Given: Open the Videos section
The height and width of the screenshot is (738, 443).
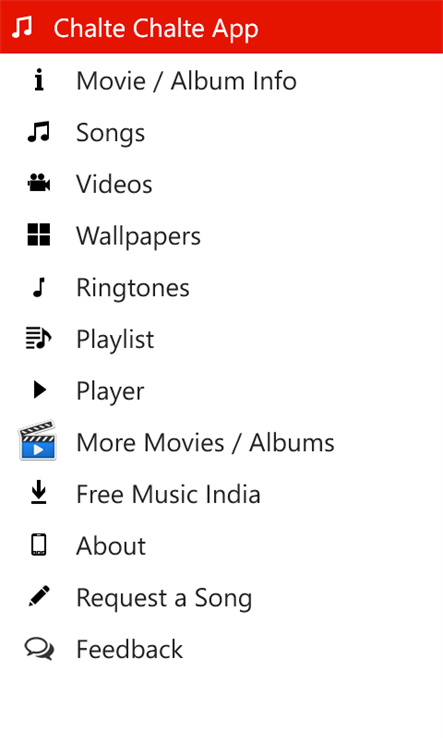Looking at the screenshot, I should [x=221, y=184].
